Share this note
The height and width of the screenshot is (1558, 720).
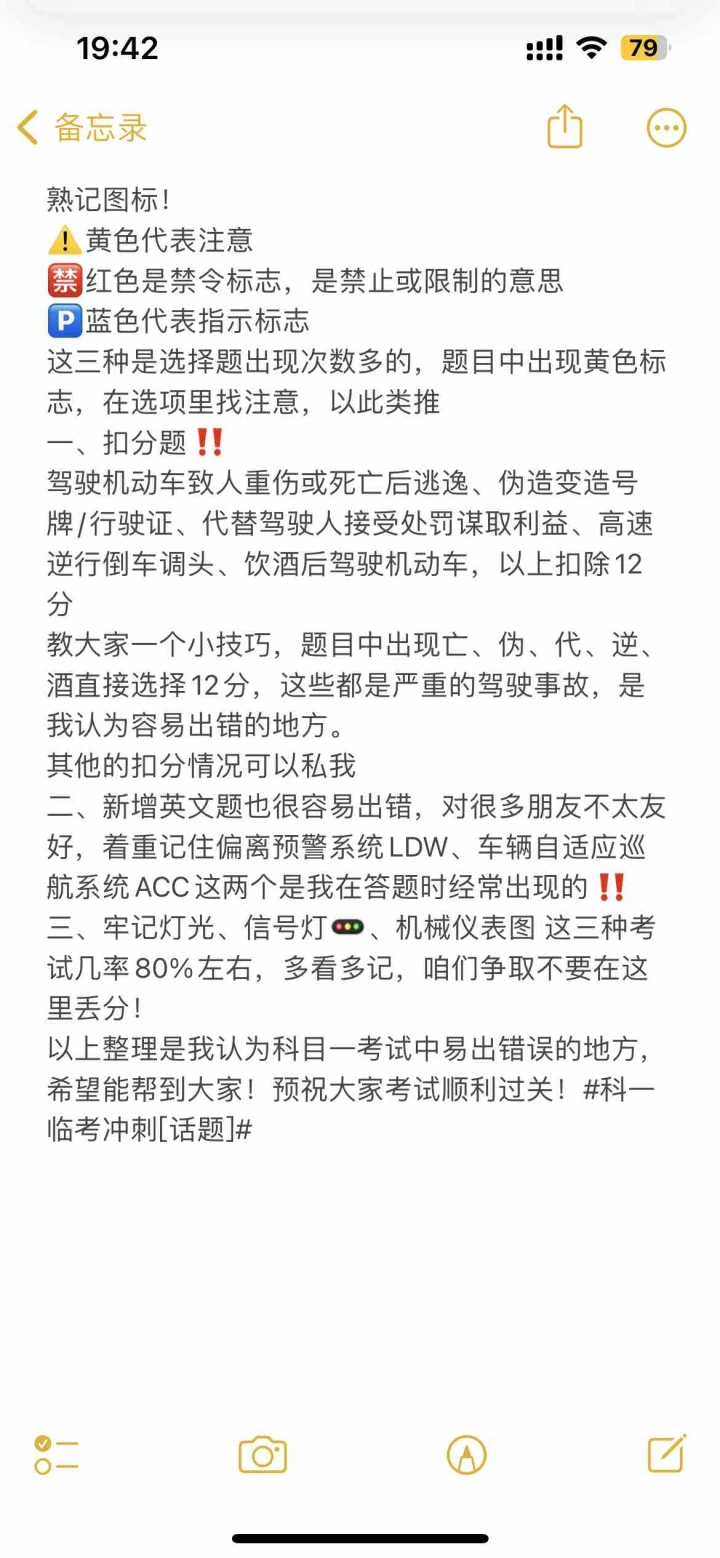coord(565,127)
